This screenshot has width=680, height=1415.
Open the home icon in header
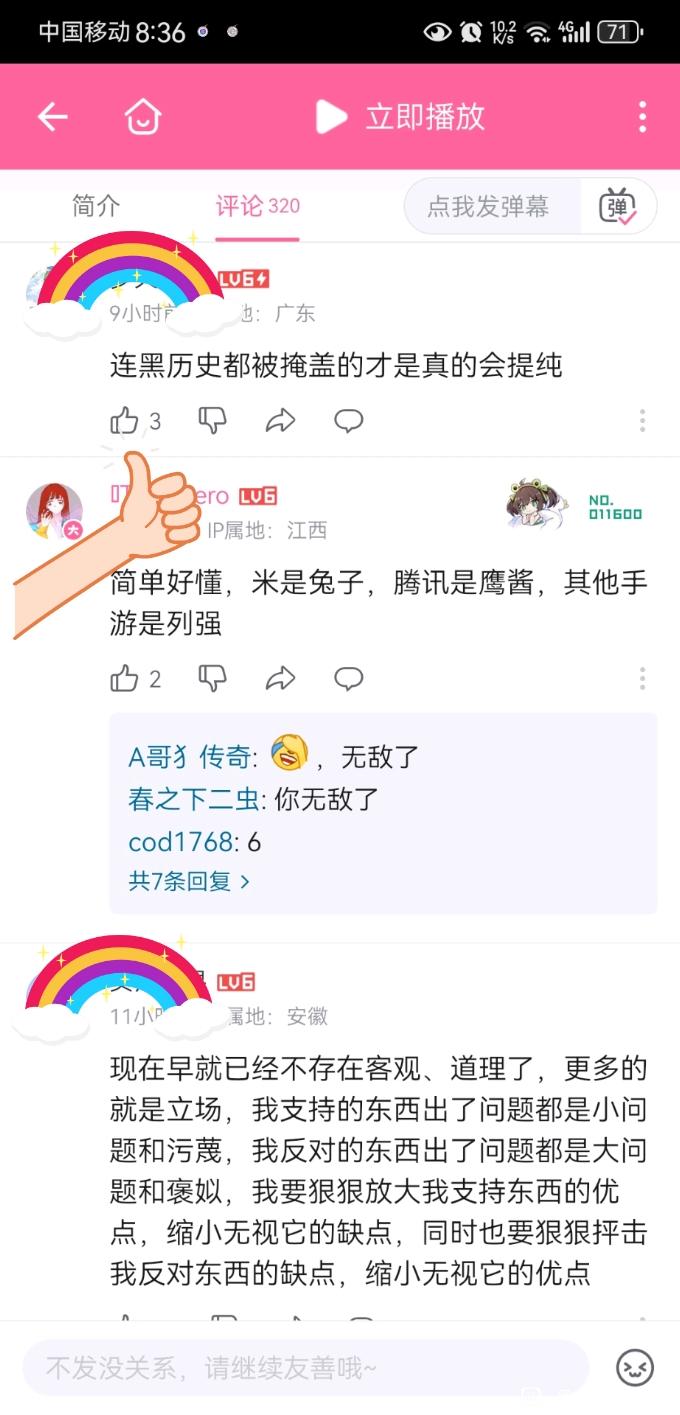click(143, 117)
